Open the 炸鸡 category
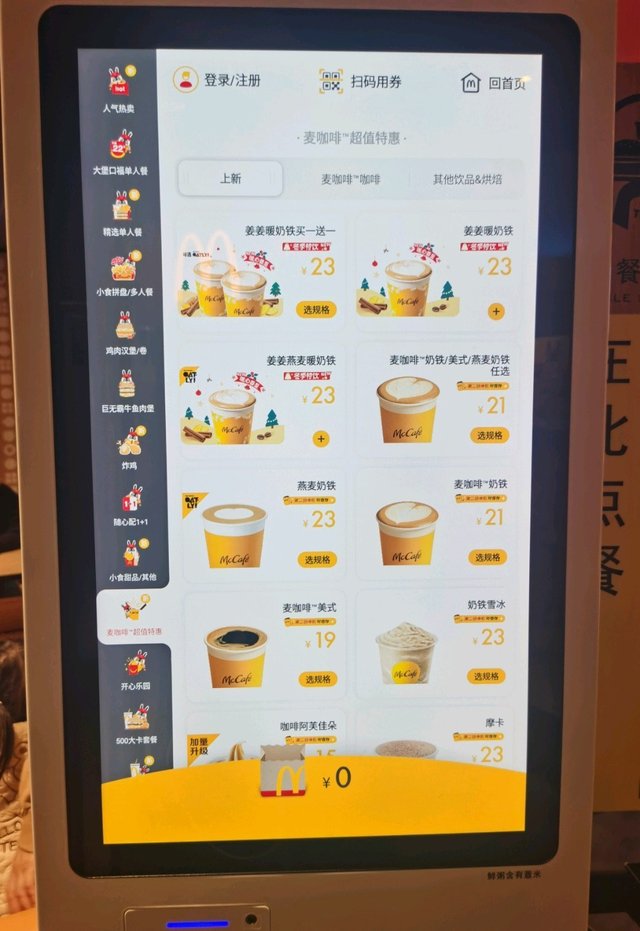Screen dimensions: 640x931 [x=129, y=449]
